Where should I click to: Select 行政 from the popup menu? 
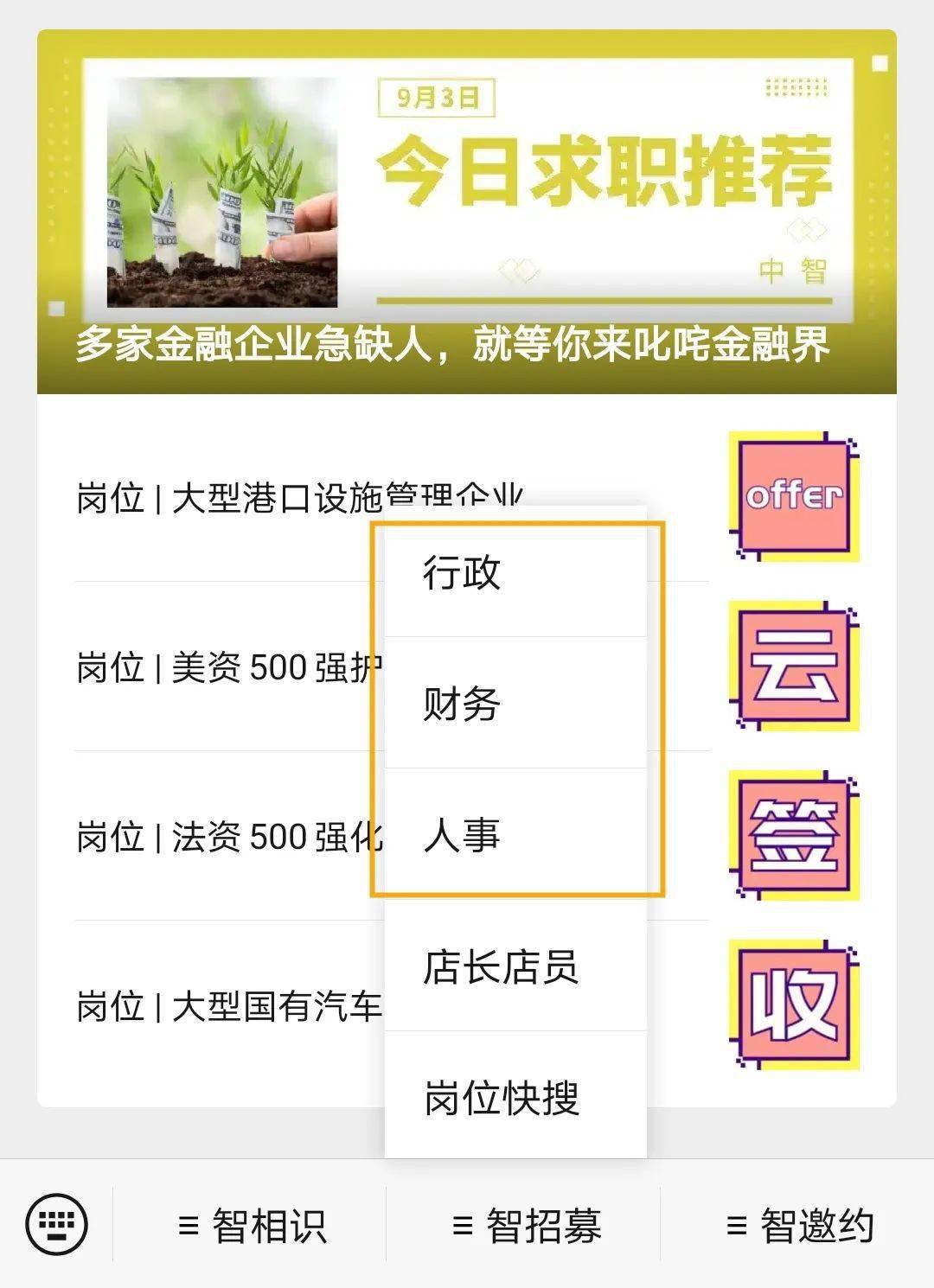[x=515, y=572]
